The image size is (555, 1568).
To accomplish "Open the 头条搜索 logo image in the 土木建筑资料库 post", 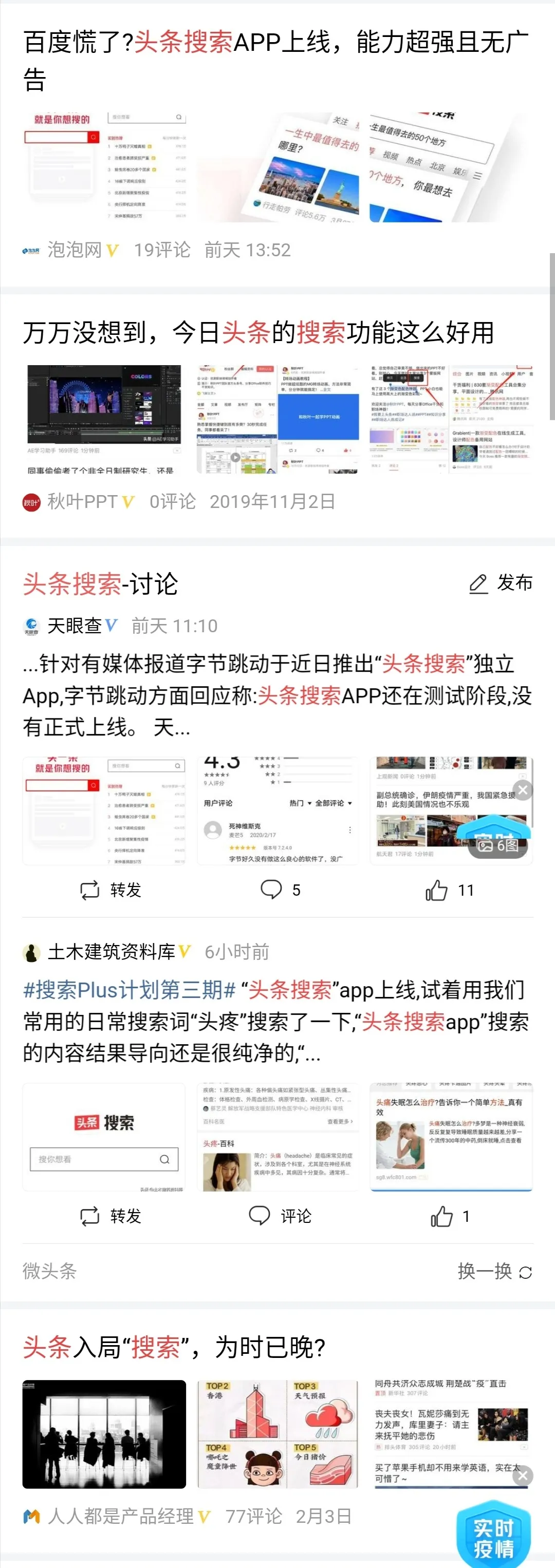I will tap(104, 1137).
